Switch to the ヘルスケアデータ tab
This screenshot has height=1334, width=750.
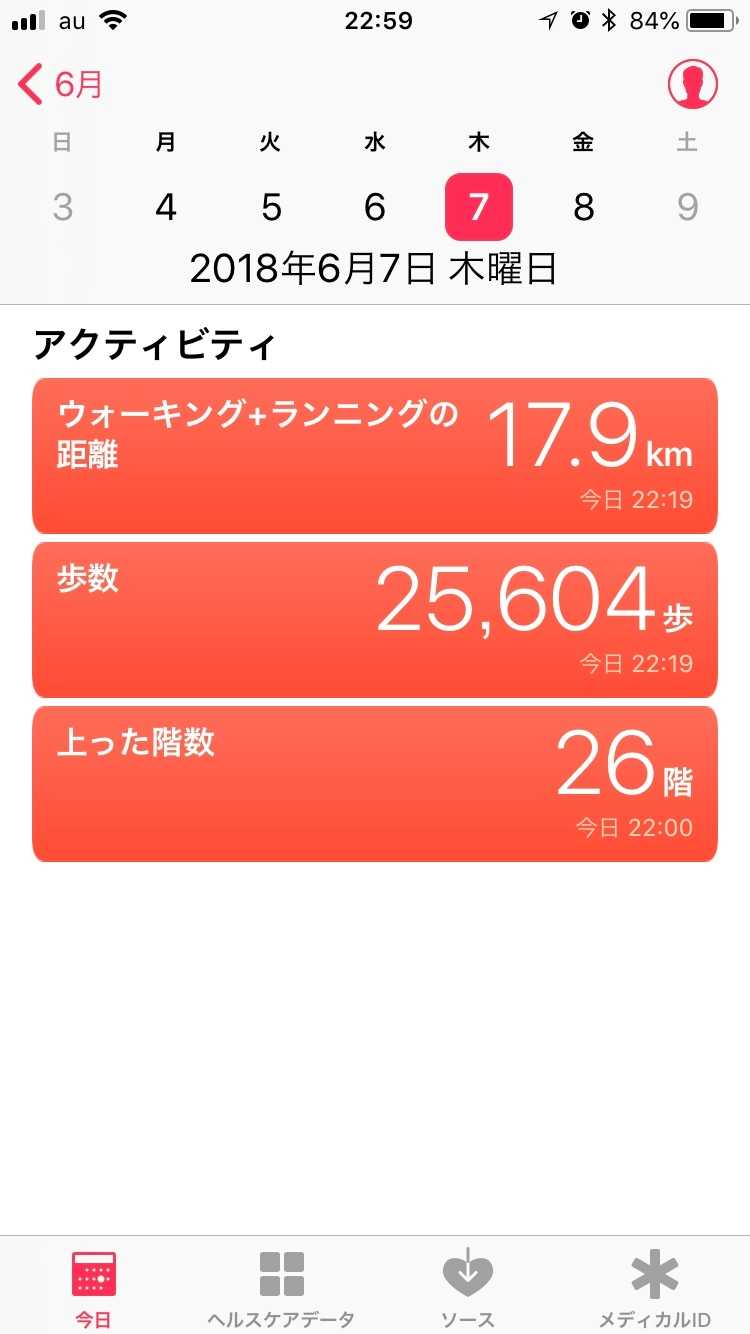(281, 1288)
